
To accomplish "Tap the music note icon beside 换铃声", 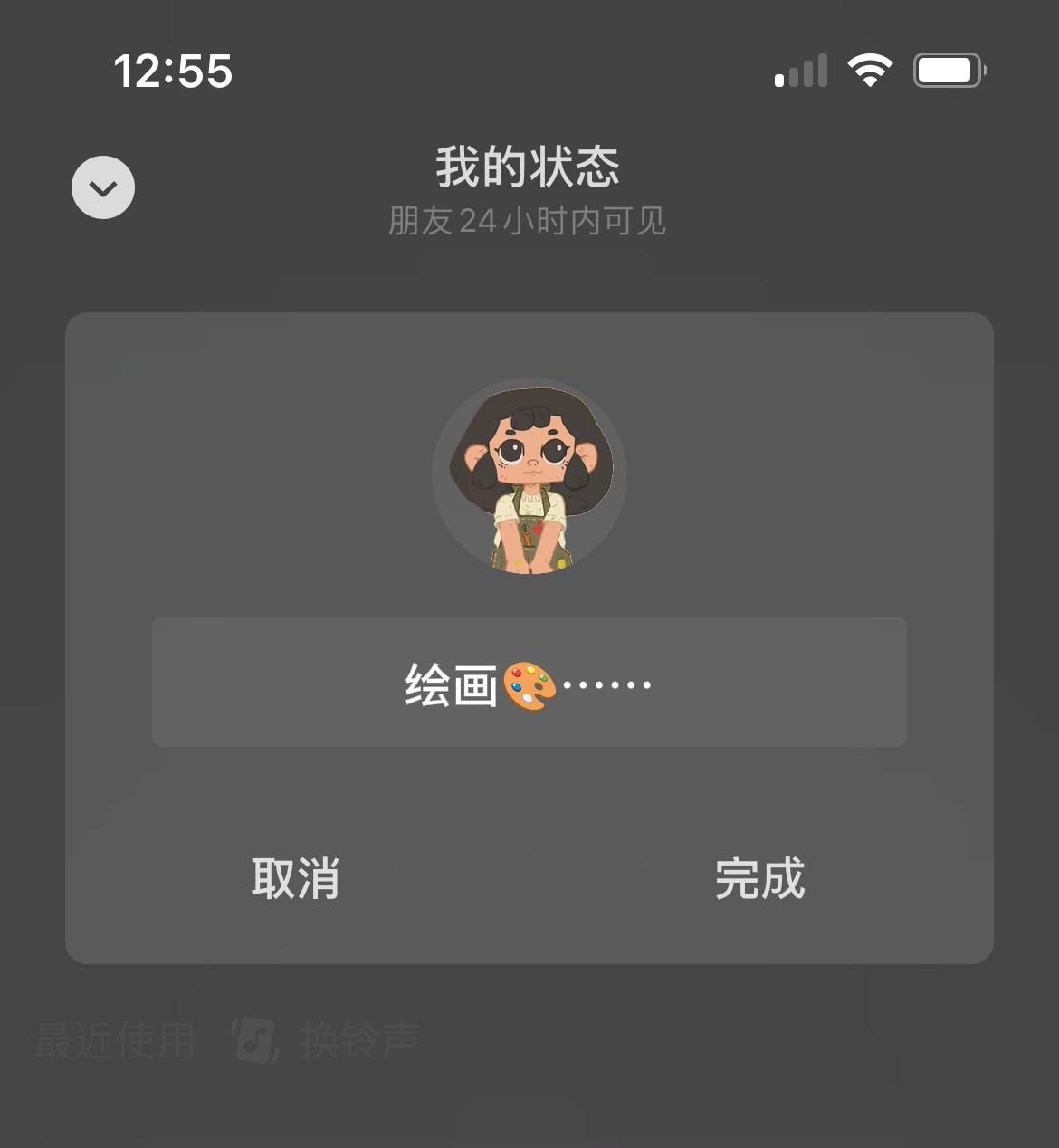I will 252,1039.
